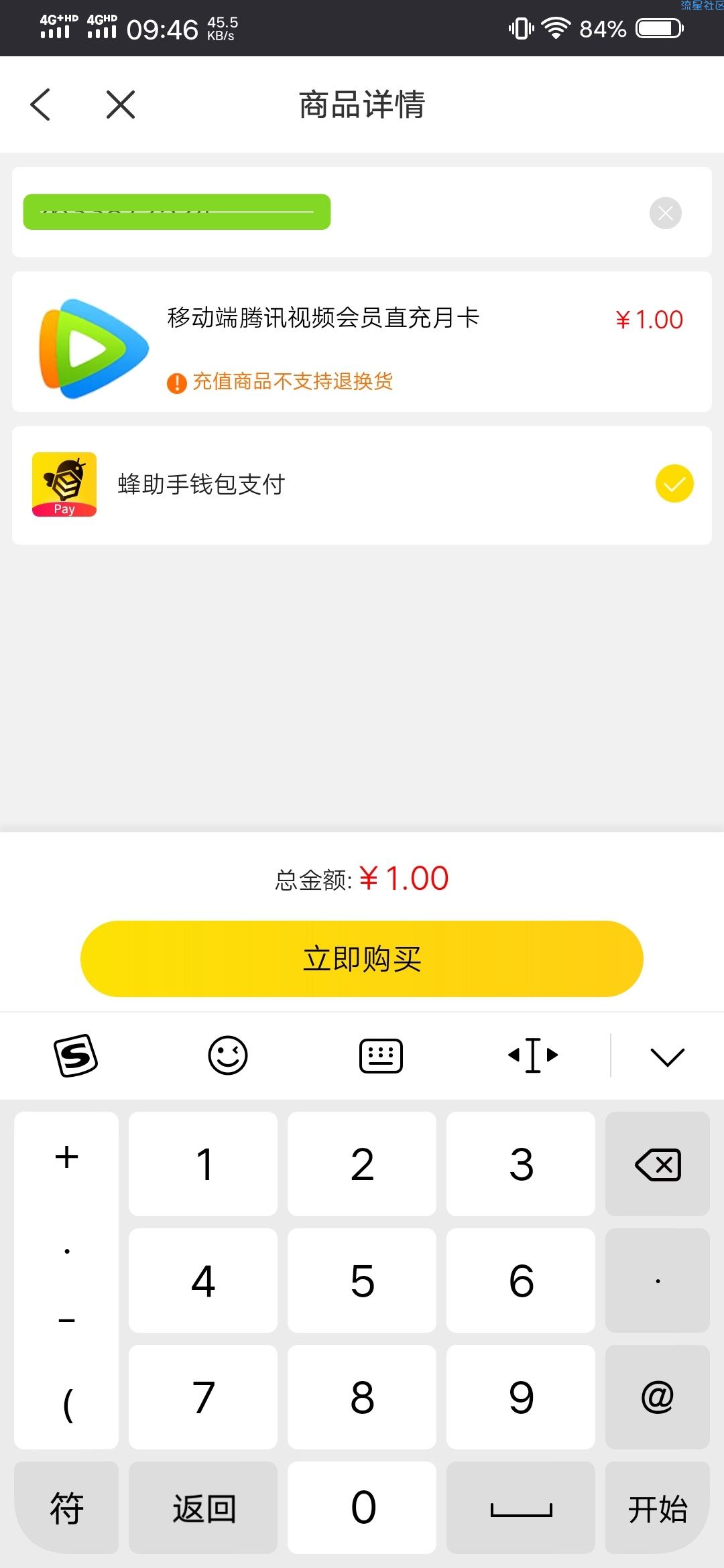Clear the account input field text
Screen dimensions: 724x1568
point(665,213)
